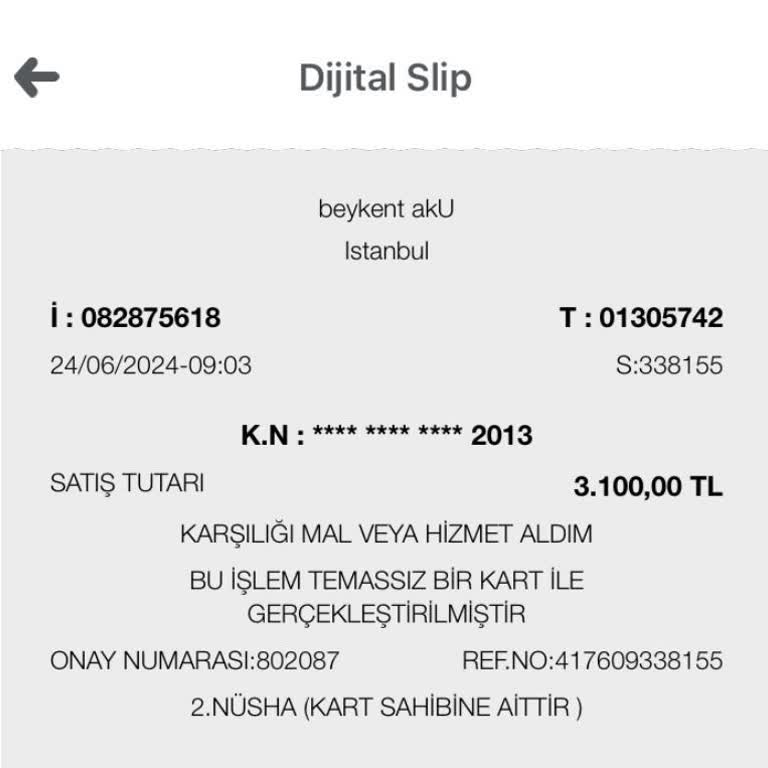Go back from the Dijital Slip screen

(37, 77)
